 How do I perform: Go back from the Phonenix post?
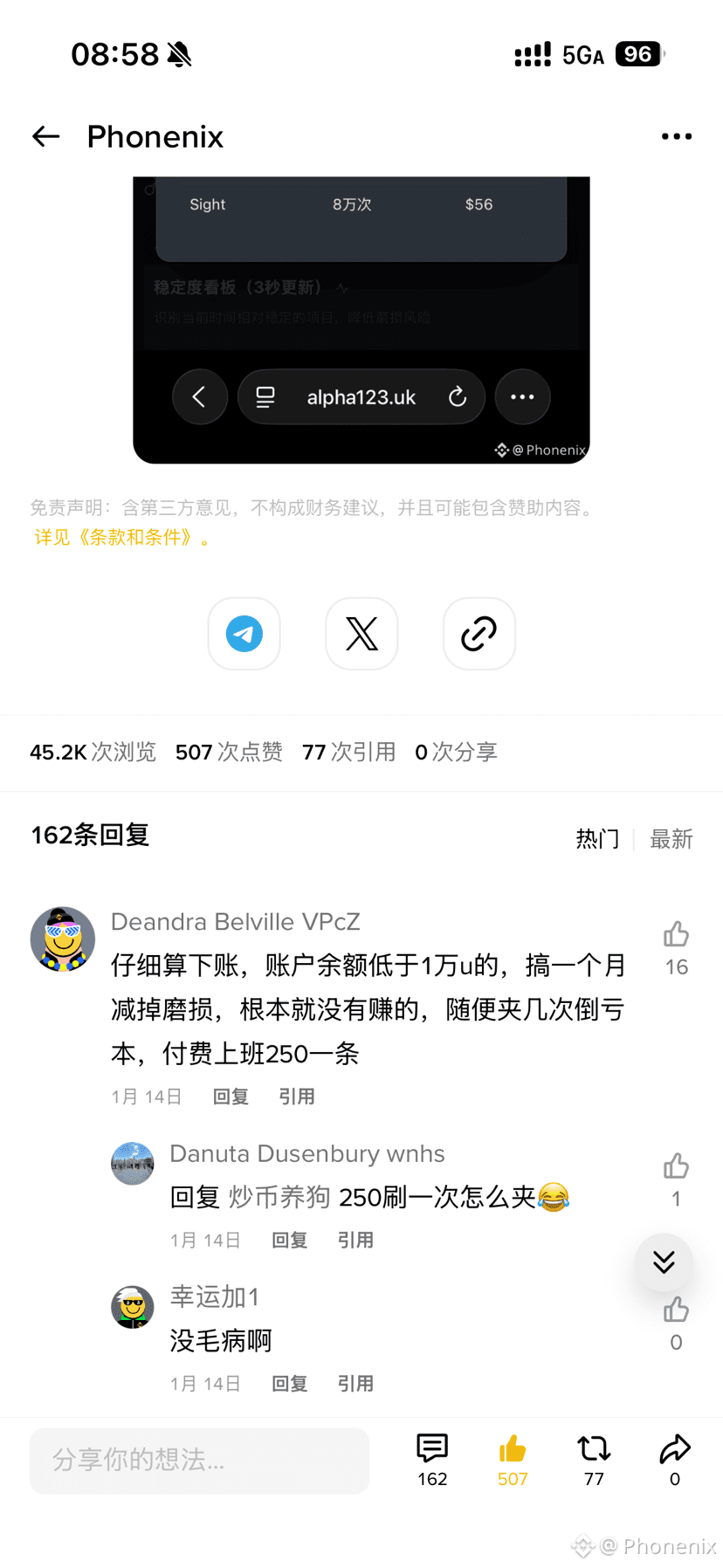pos(46,136)
